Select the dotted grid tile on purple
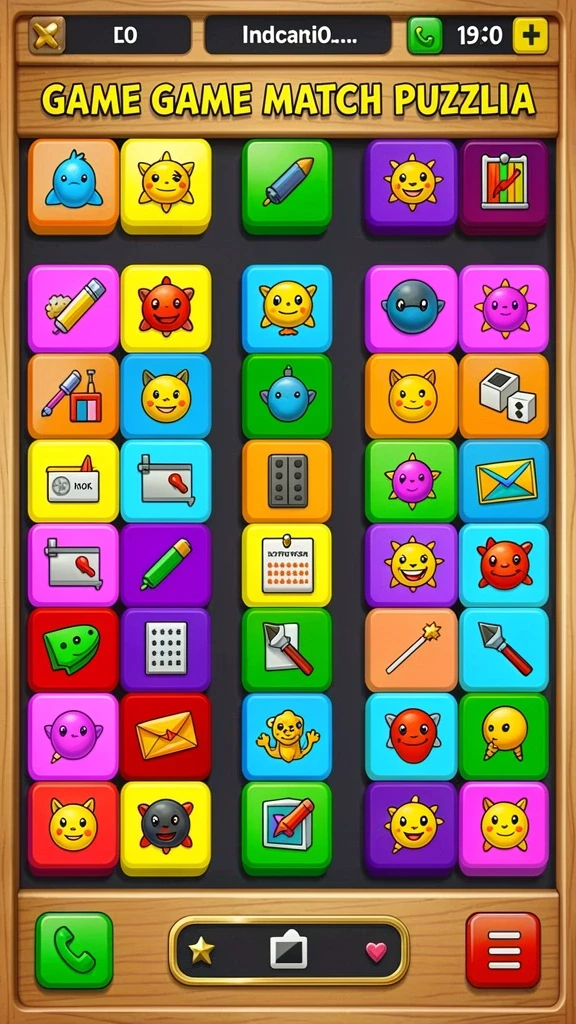576x1024 pixels. [166, 650]
